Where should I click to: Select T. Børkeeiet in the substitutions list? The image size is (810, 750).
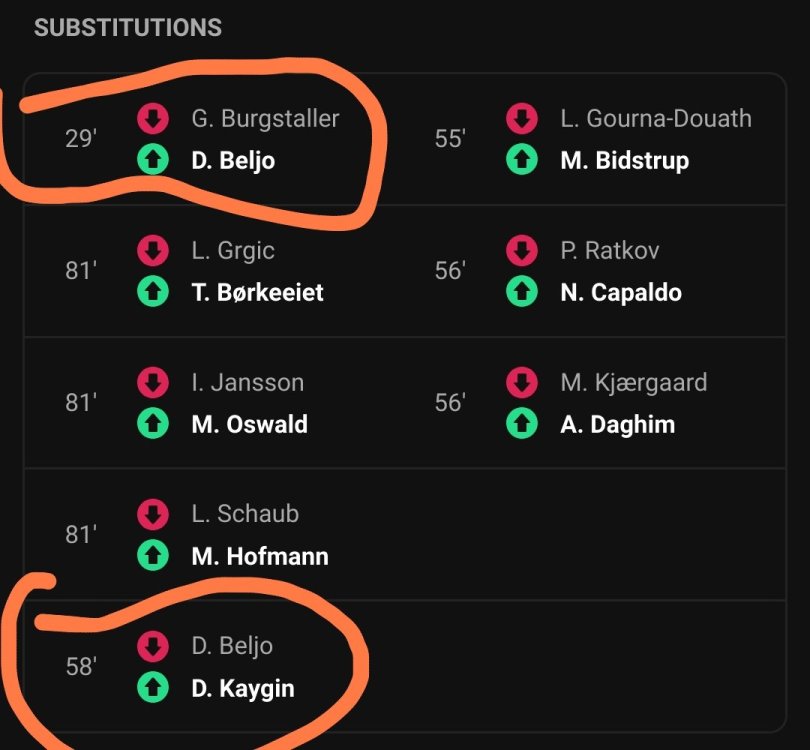point(257,292)
